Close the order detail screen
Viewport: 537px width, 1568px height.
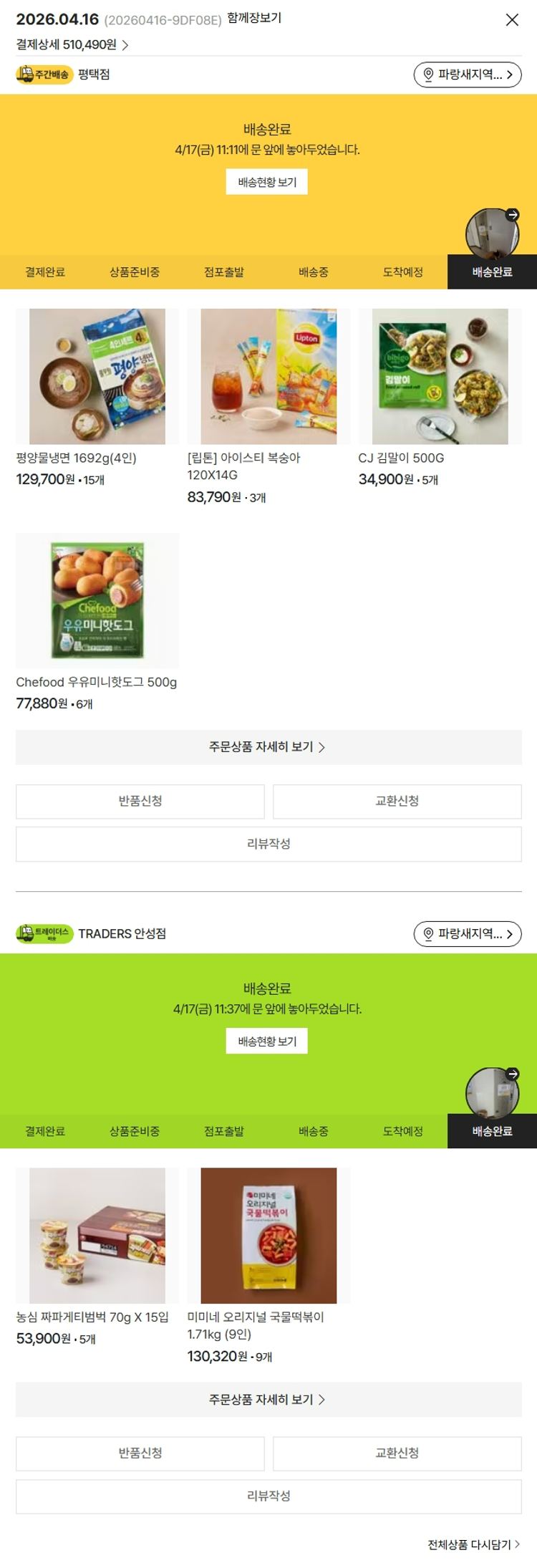pyautogui.click(x=512, y=20)
